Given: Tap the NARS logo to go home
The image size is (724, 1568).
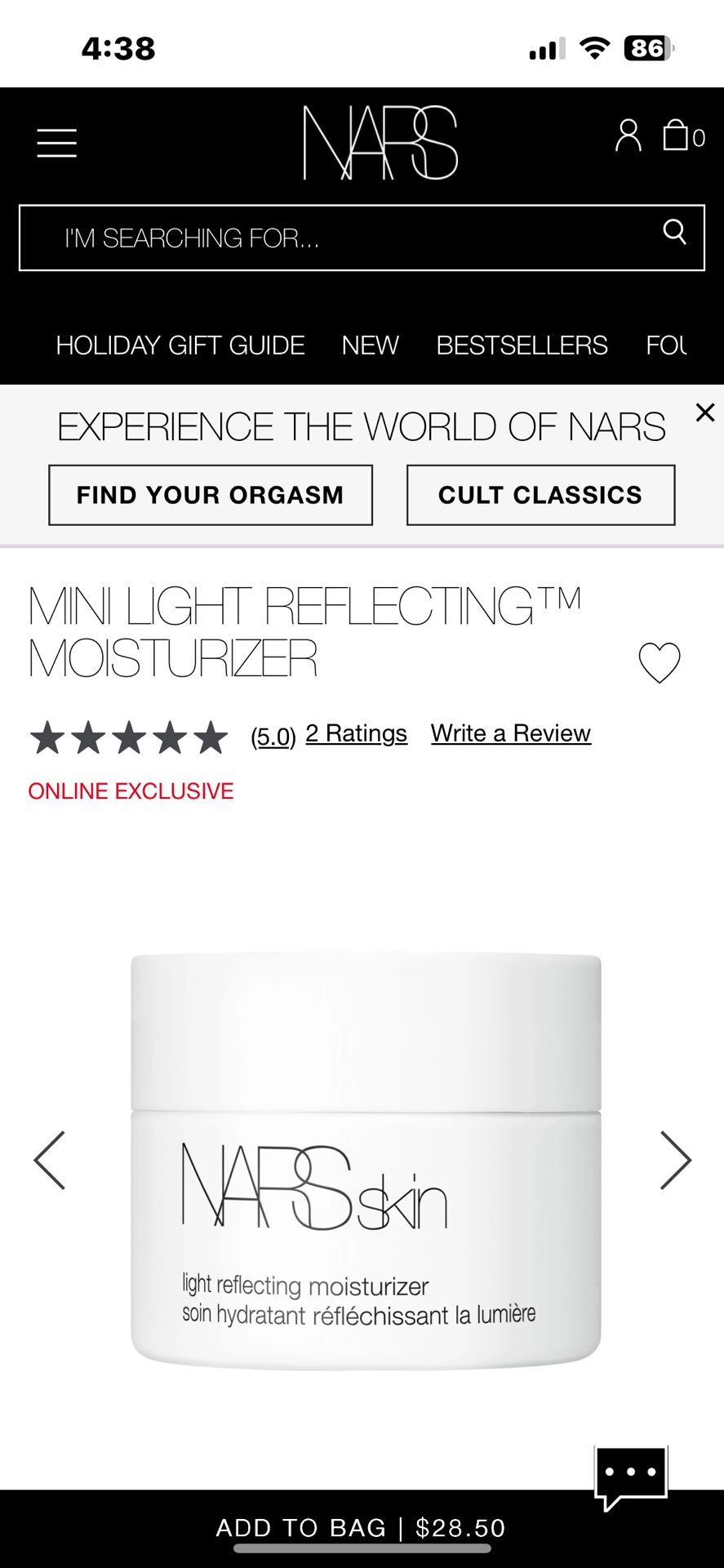Looking at the screenshot, I should point(380,142).
